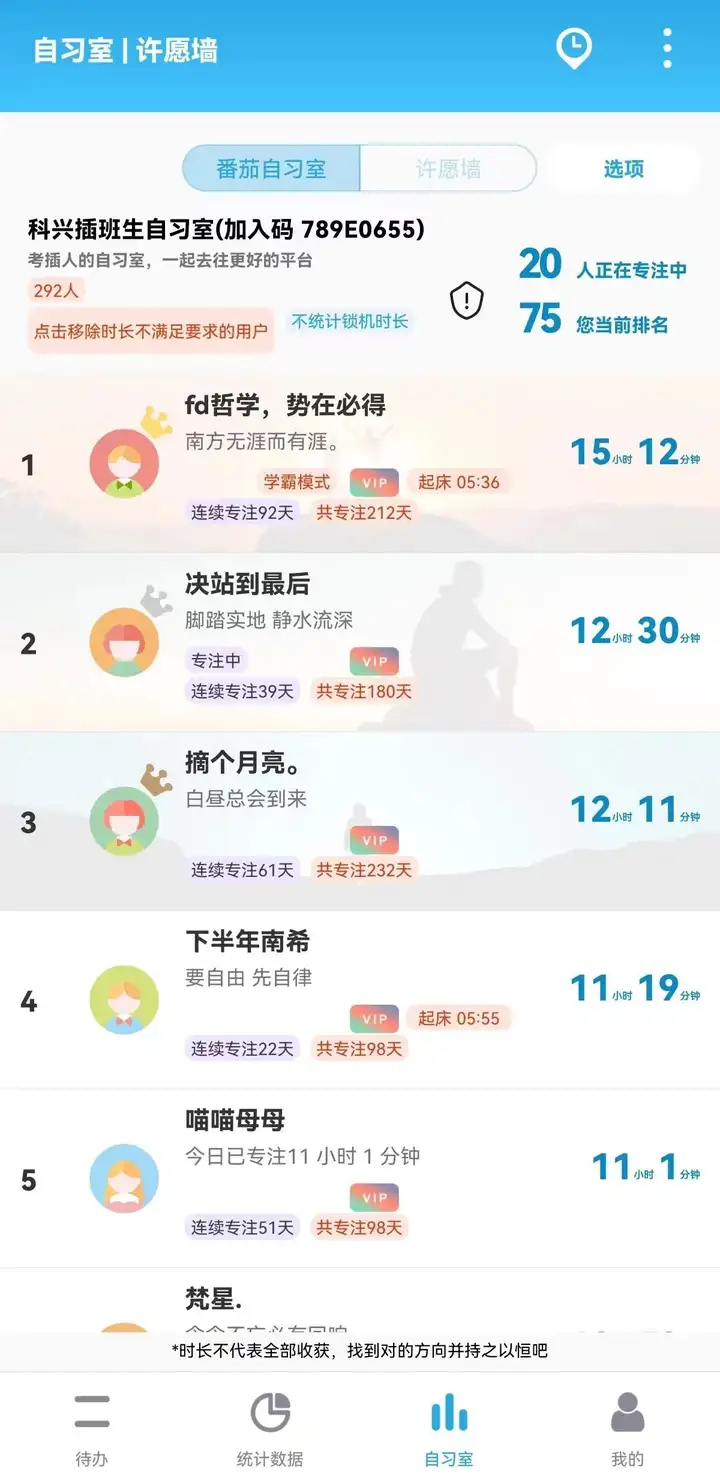Switch to 统计数据 tab
This screenshot has height=1484, width=720.
270,1428
